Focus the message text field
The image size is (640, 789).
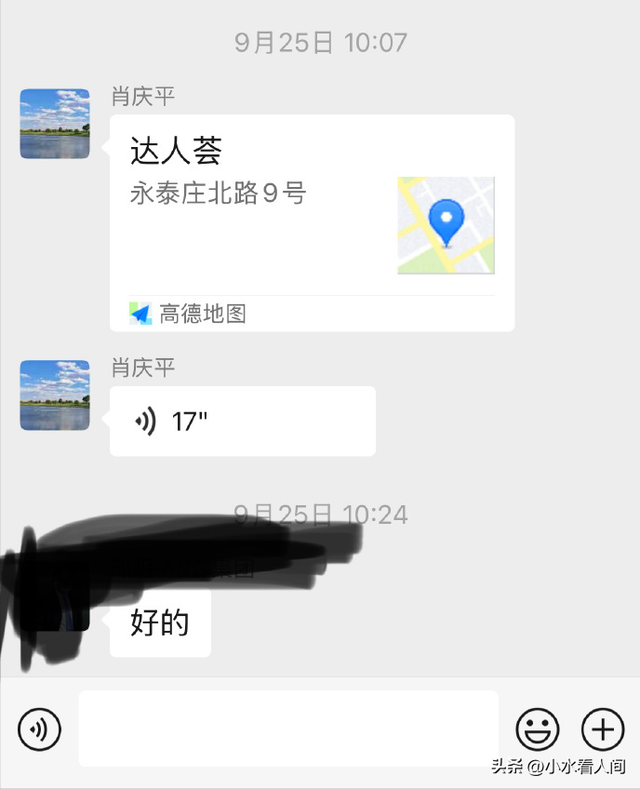(288, 728)
